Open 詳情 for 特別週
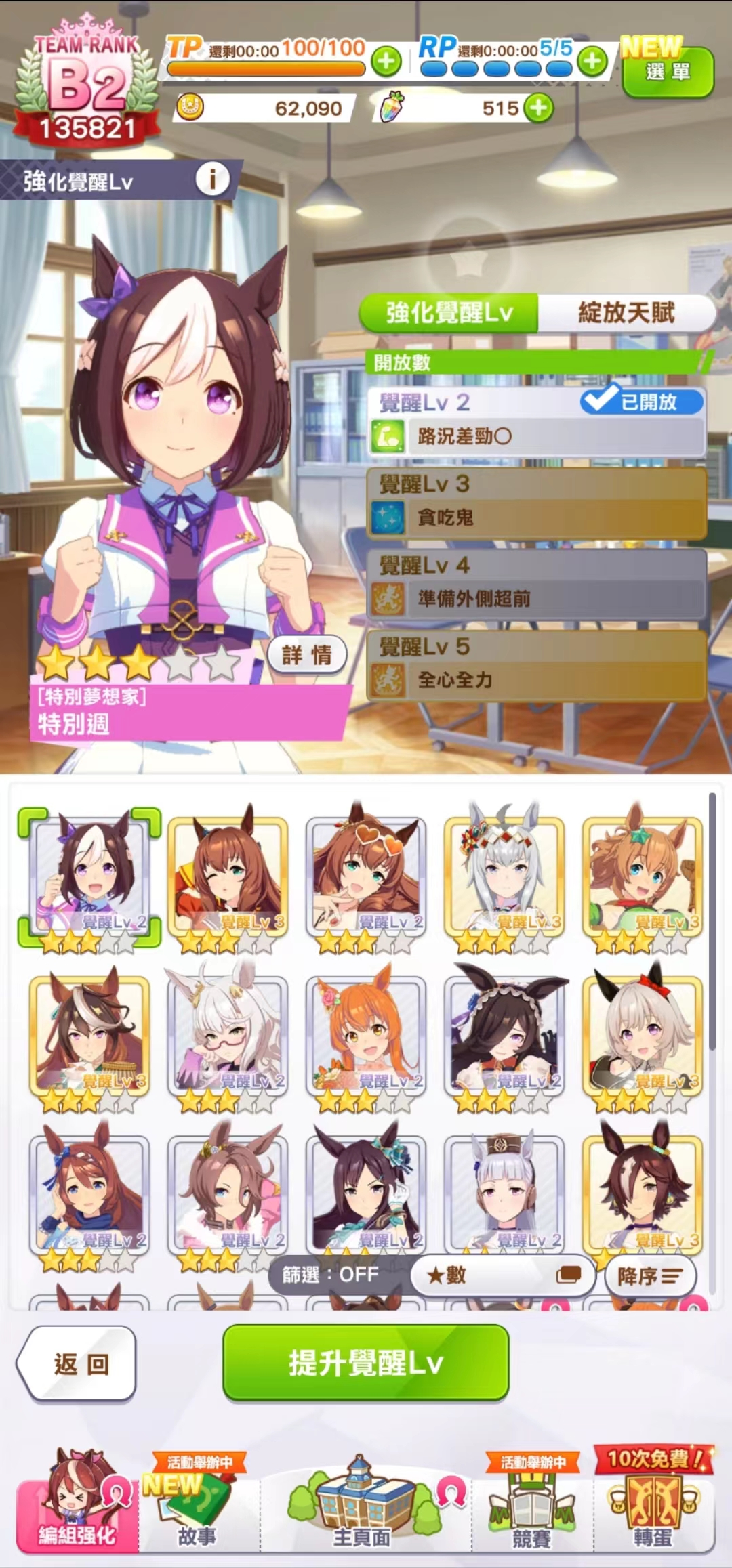The width and height of the screenshot is (732, 1568). 306,654
